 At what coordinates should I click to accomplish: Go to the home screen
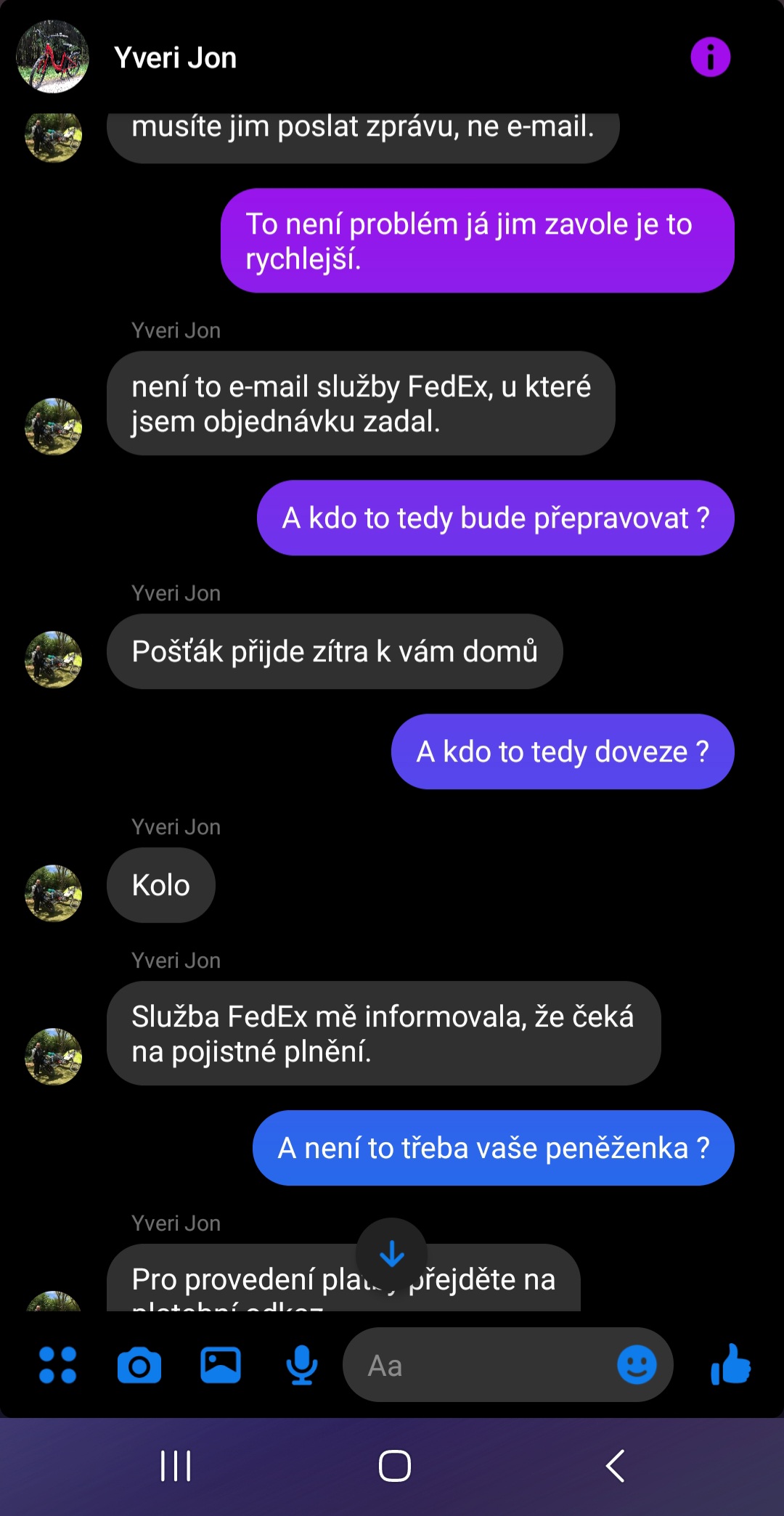[x=395, y=1466]
